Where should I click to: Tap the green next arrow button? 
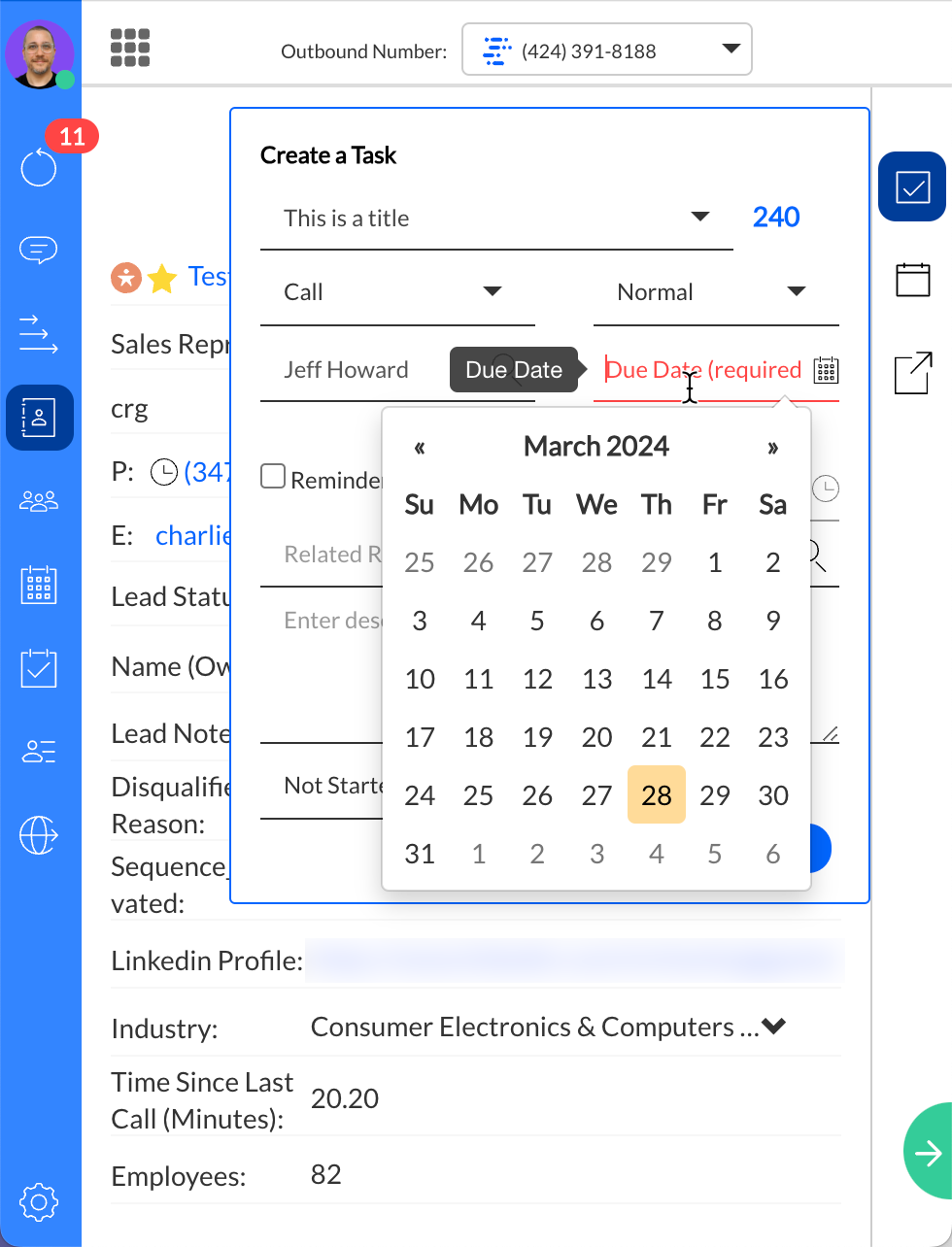928,1152
